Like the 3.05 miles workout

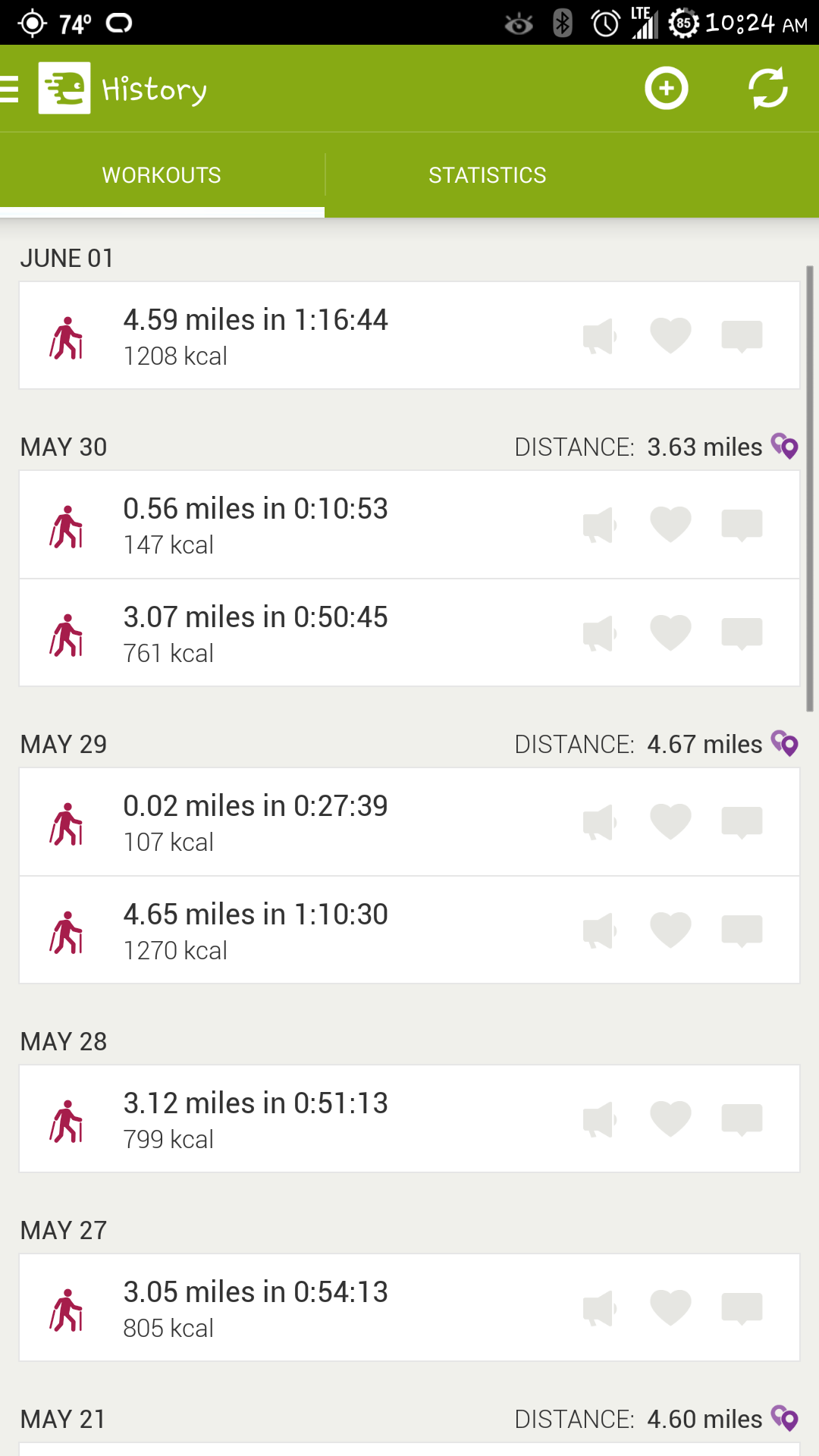click(670, 1307)
